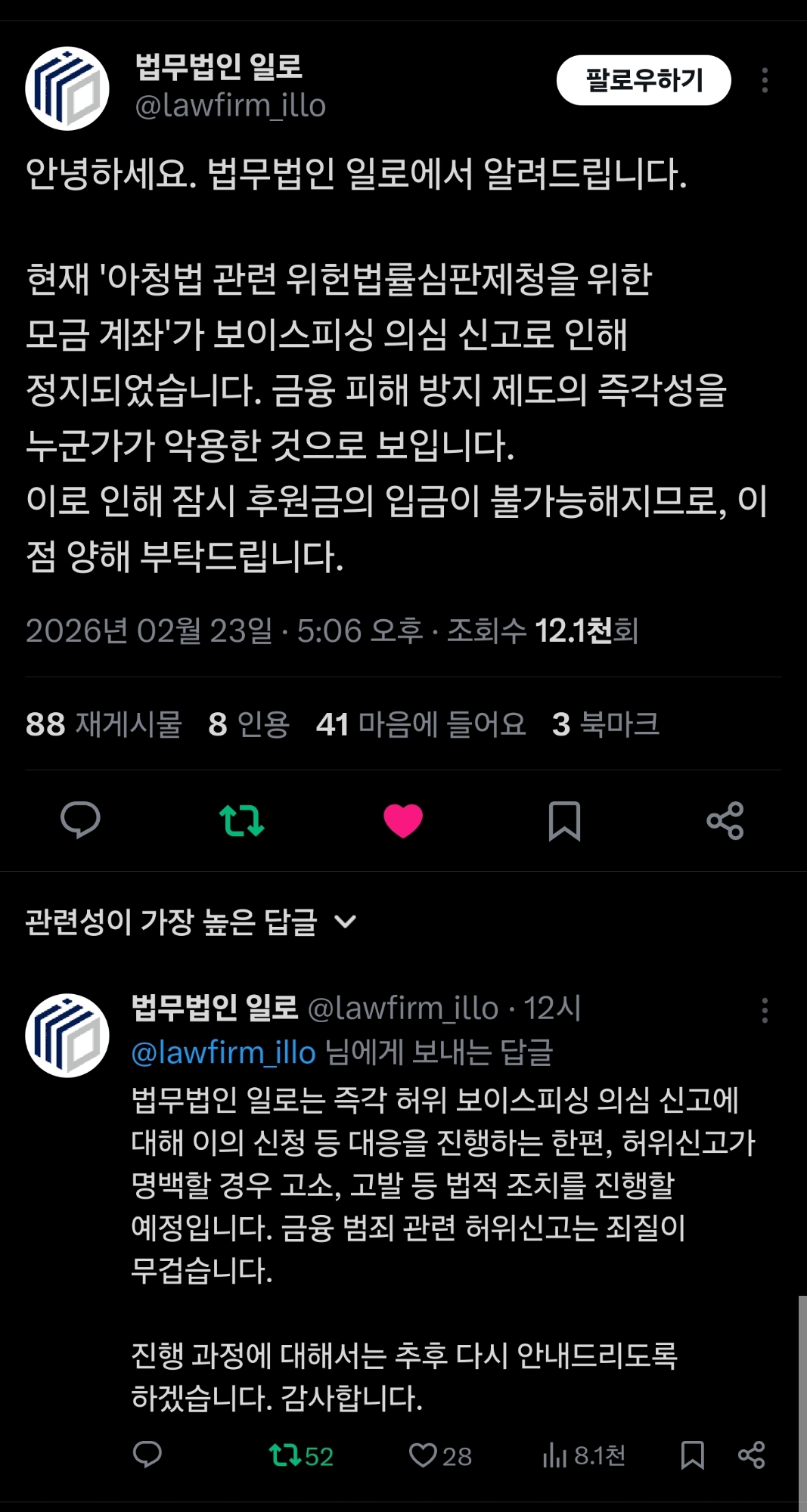This screenshot has height=1512, width=807.
Task: Open the profile picture on the main post
Action: tap(67, 88)
